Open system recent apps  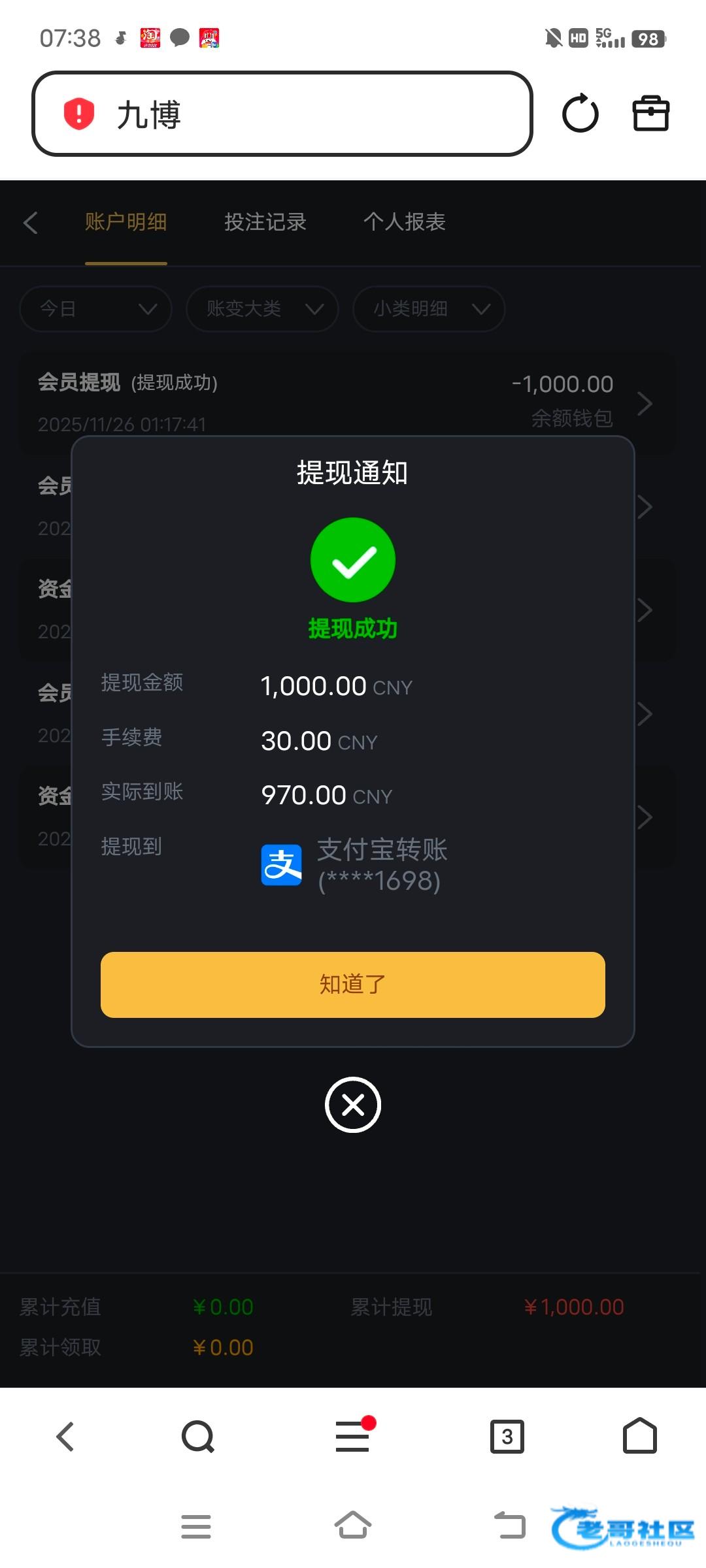click(x=196, y=1526)
